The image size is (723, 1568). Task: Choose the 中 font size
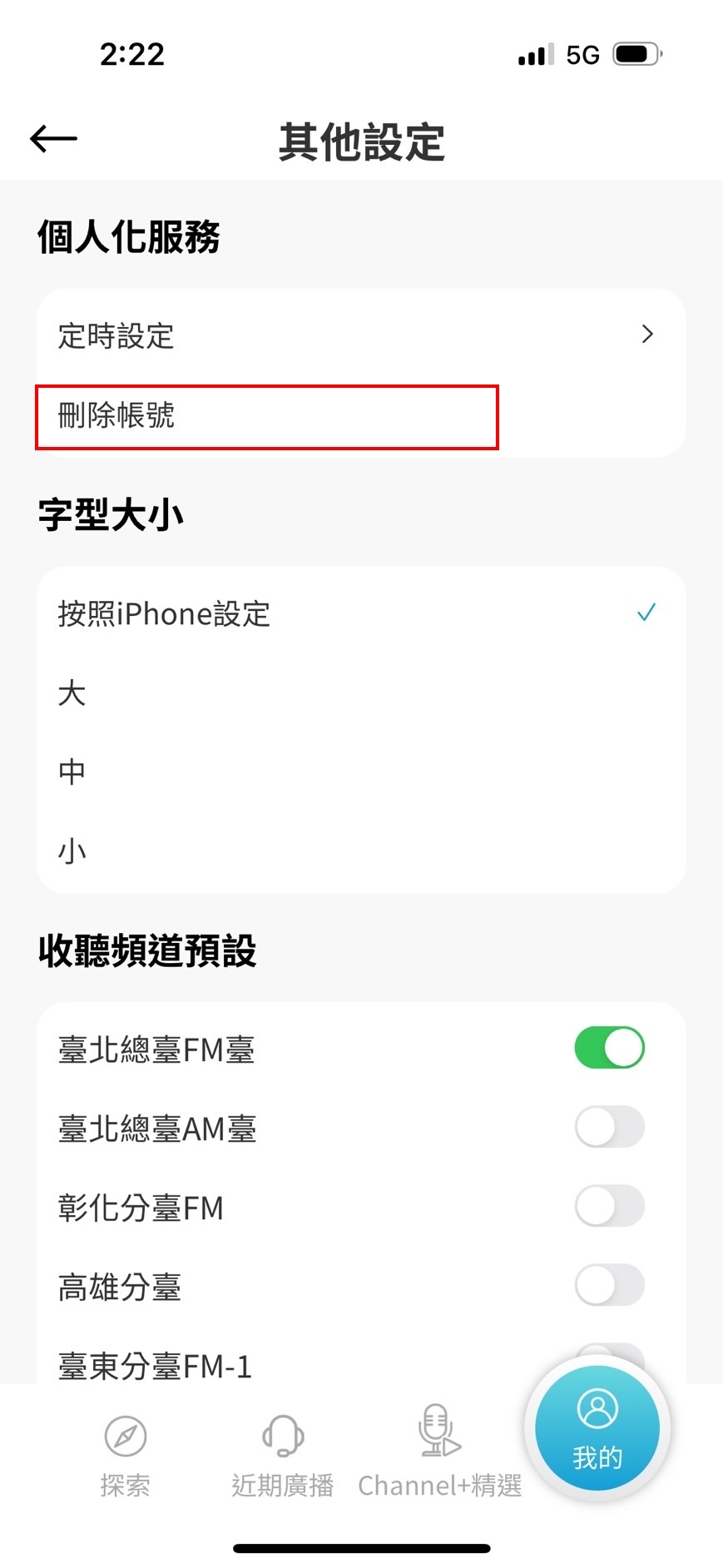coord(361,772)
